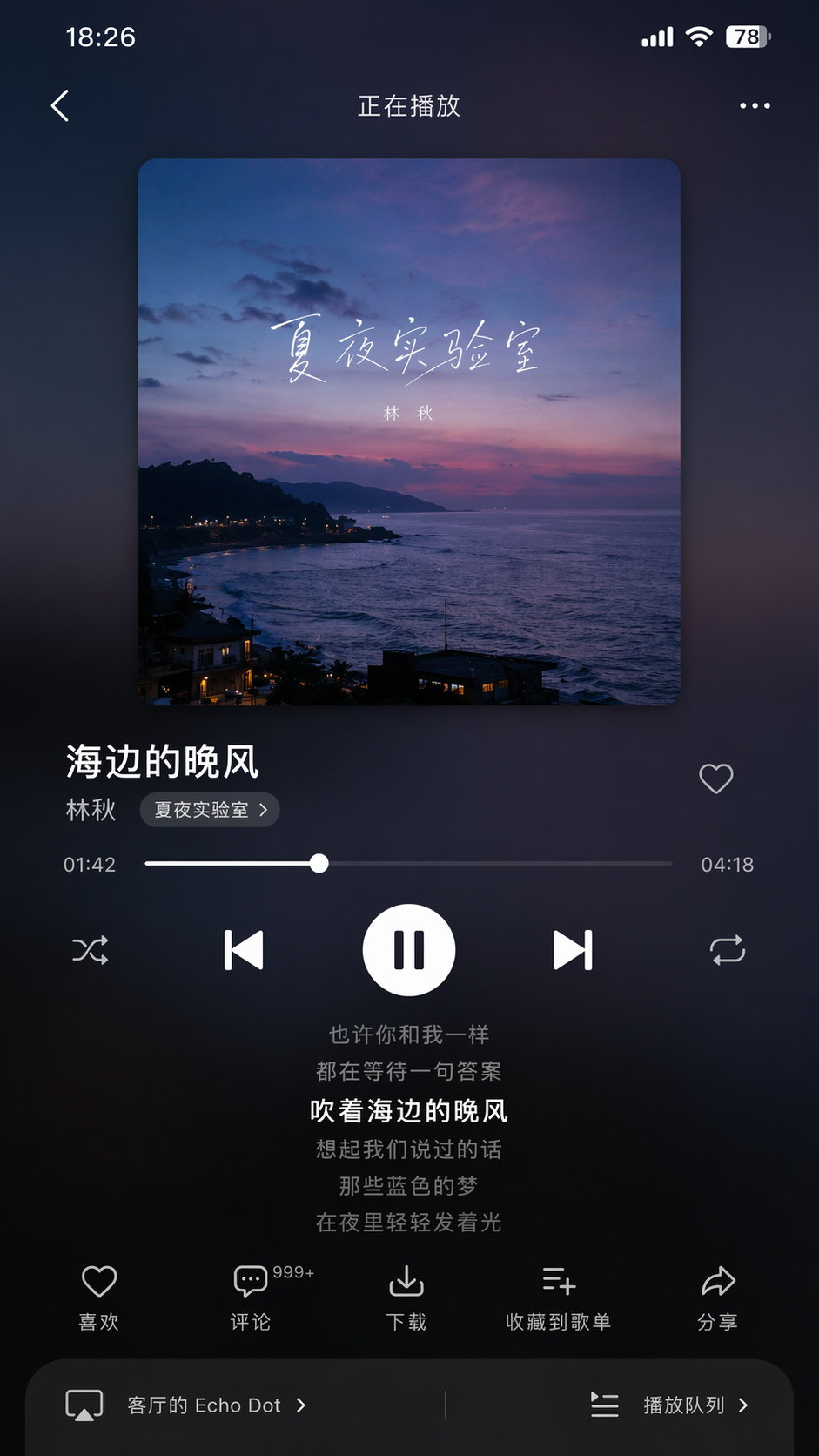Go back with the back arrow
The width and height of the screenshot is (819, 1456).
59,105
